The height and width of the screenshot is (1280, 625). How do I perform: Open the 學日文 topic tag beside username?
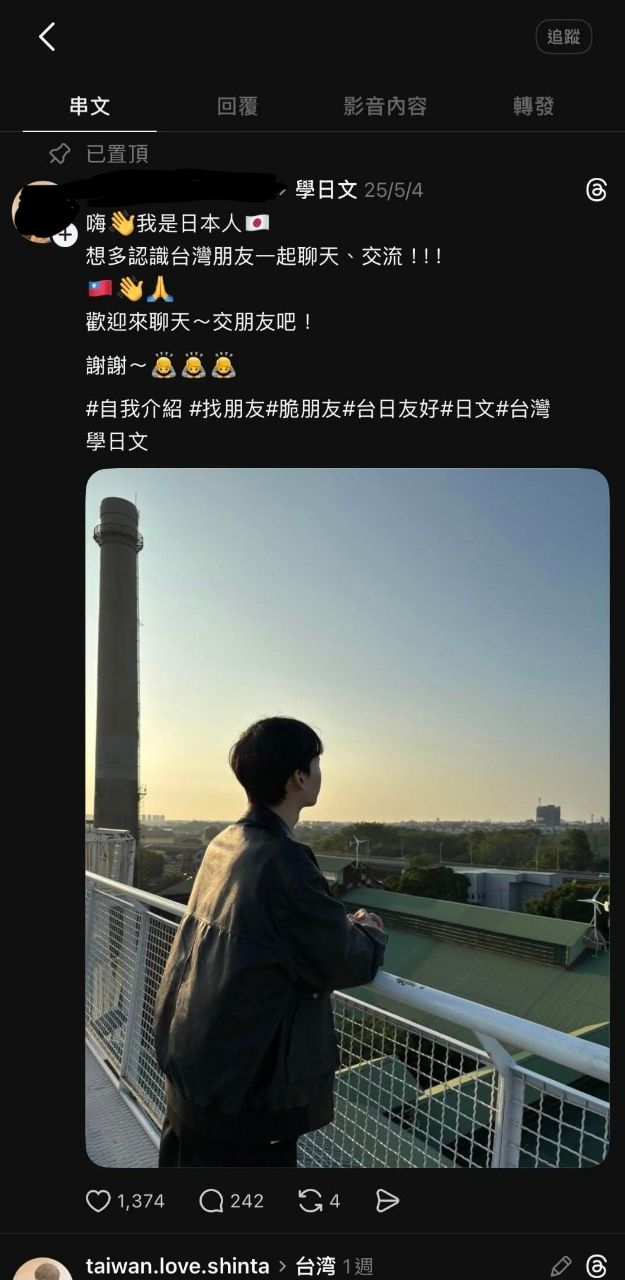[x=326, y=190]
